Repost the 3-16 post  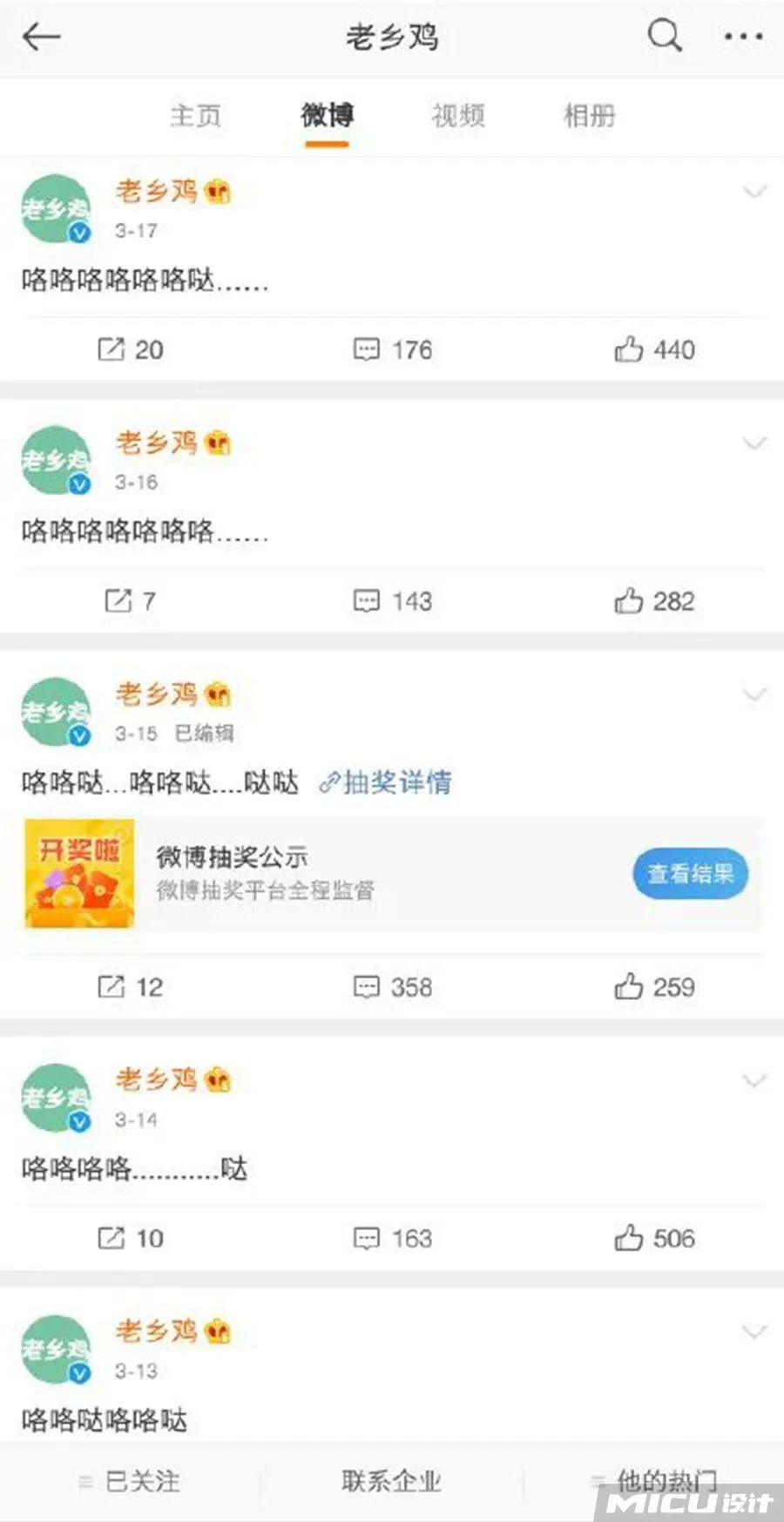point(130,601)
